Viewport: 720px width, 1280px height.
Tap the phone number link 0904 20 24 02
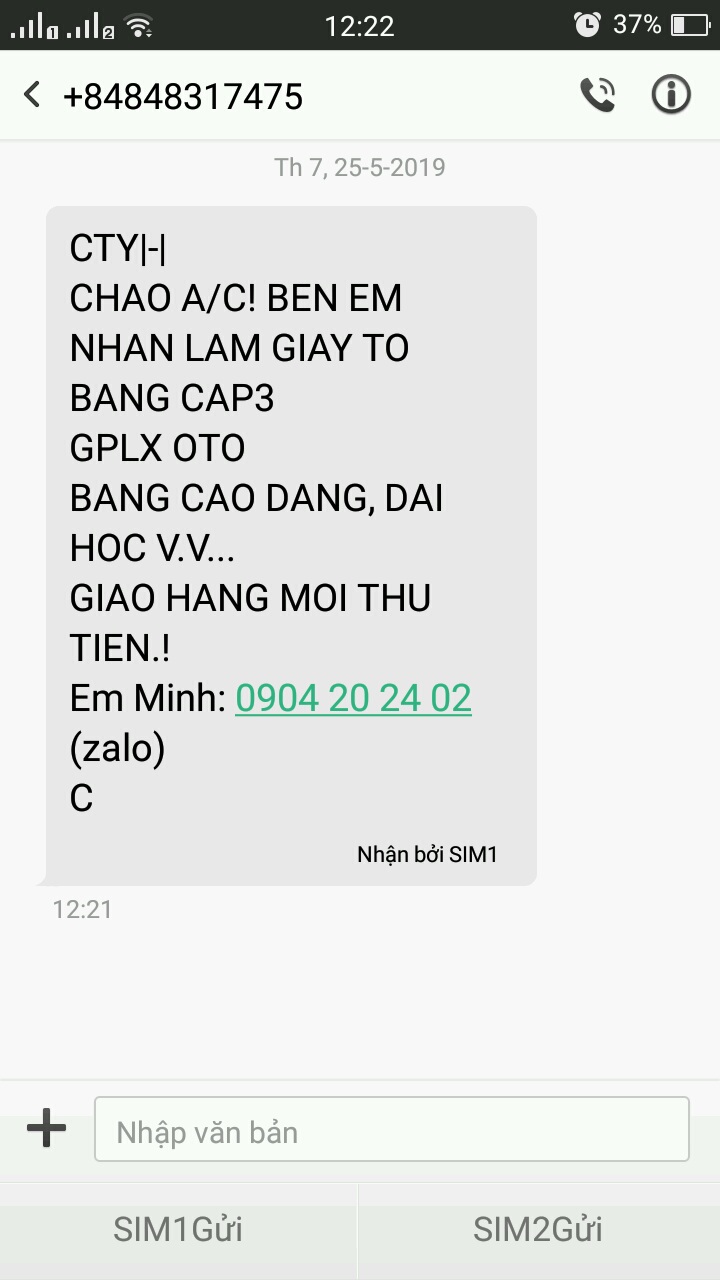click(x=353, y=698)
